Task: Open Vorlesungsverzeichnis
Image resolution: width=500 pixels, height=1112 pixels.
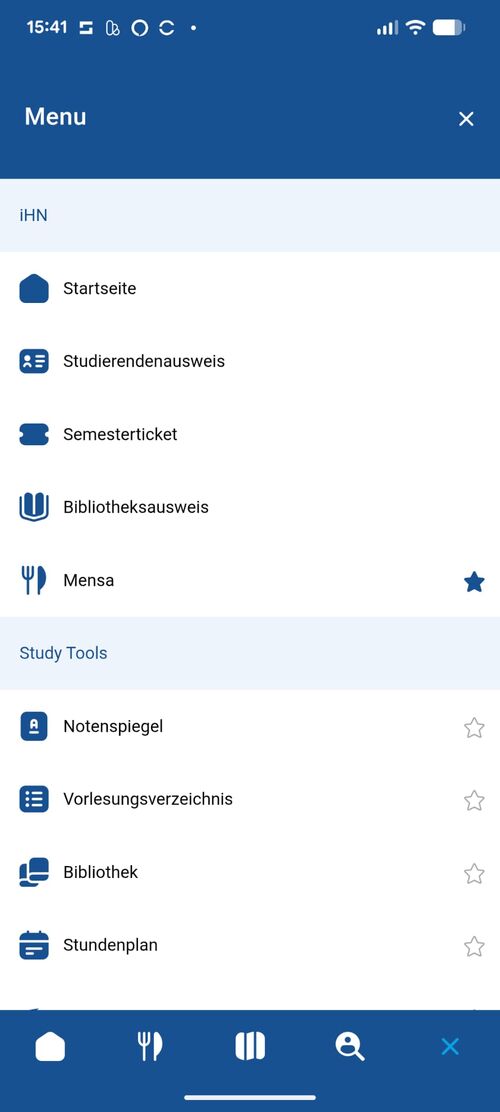Action: coord(250,800)
